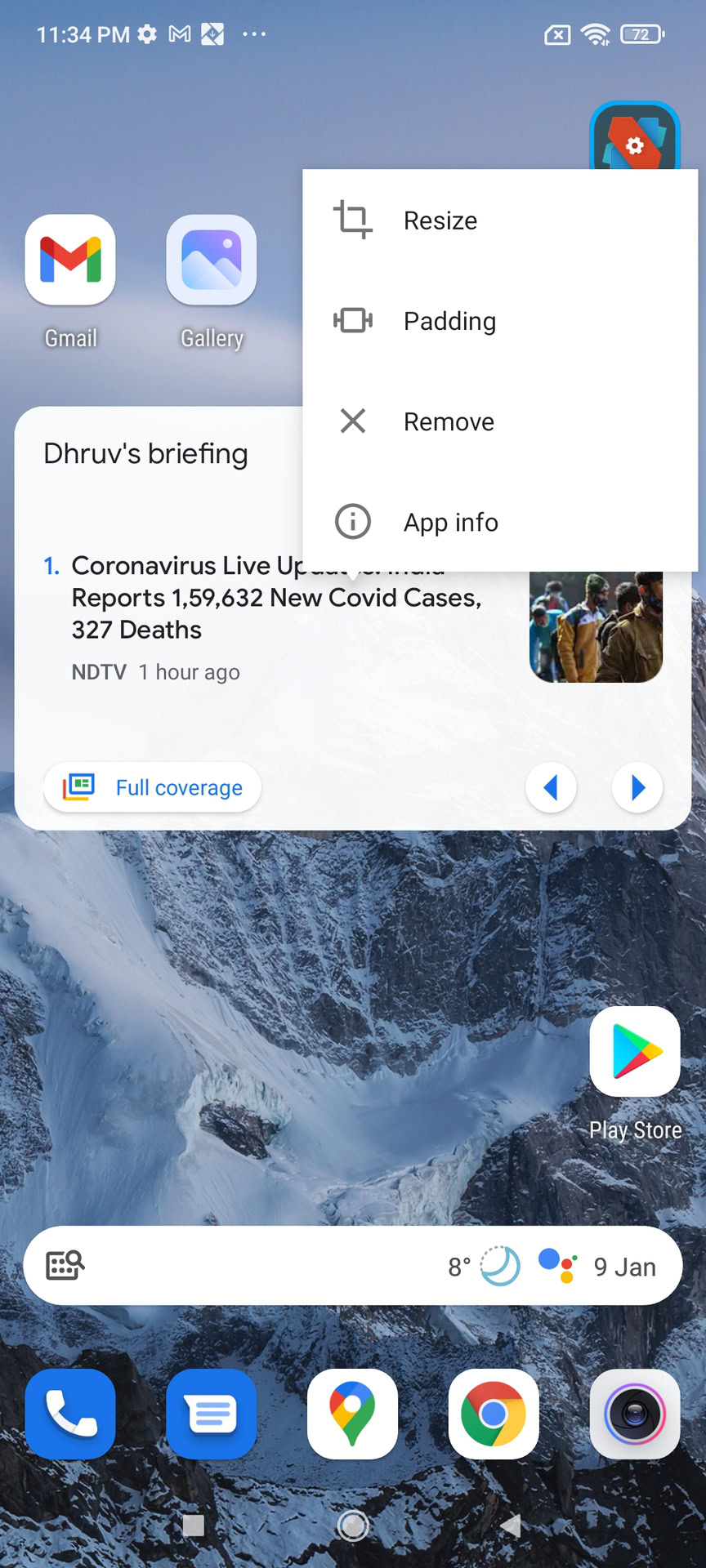Remove the widget via Remove
The width and height of the screenshot is (706, 1568).
click(x=448, y=421)
